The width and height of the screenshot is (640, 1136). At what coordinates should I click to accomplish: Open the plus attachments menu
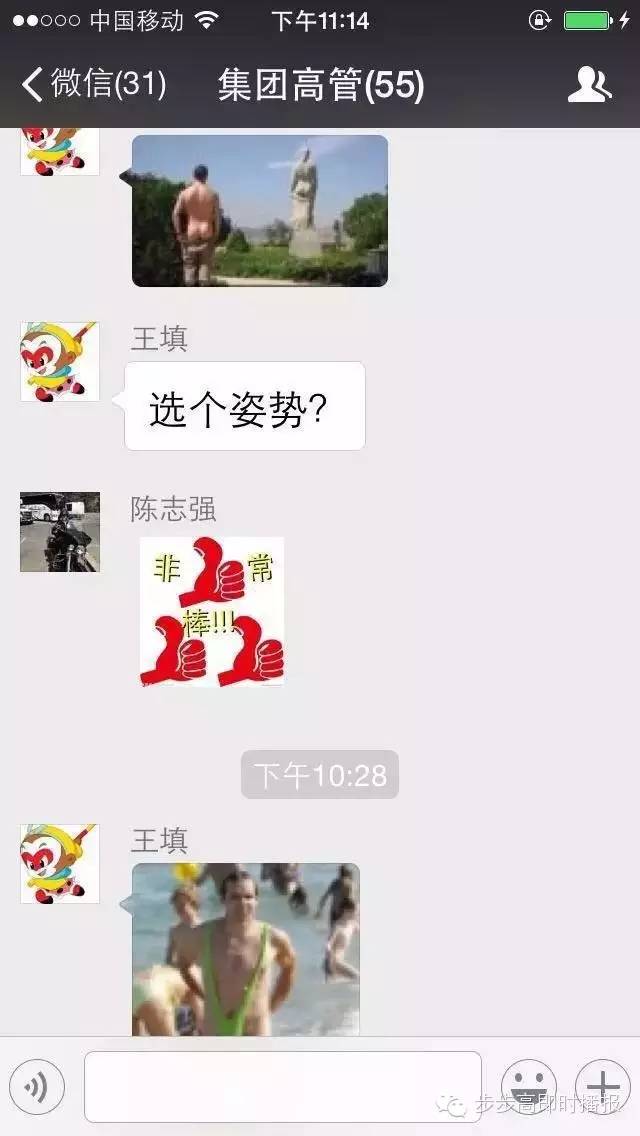[x=602, y=1086]
